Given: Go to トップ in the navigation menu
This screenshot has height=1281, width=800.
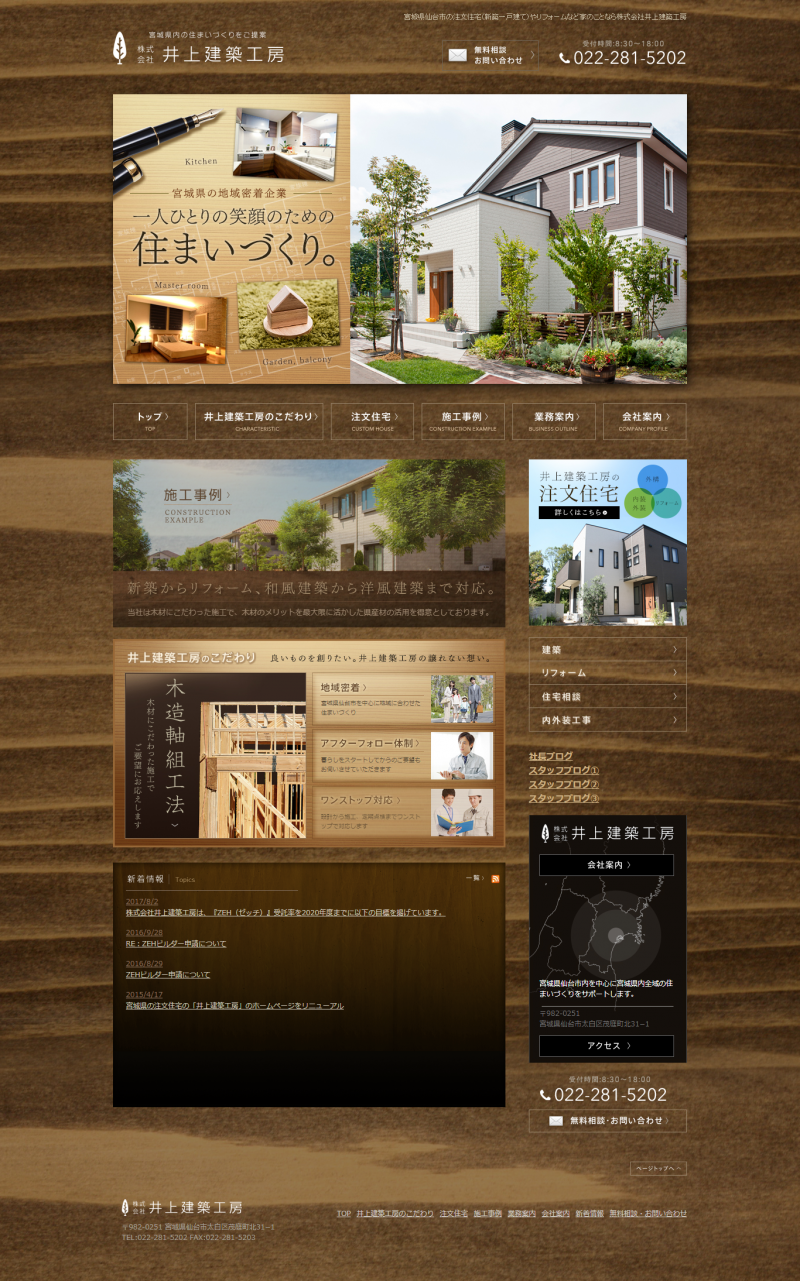Looking at the screenshot, I should [150, 421].
